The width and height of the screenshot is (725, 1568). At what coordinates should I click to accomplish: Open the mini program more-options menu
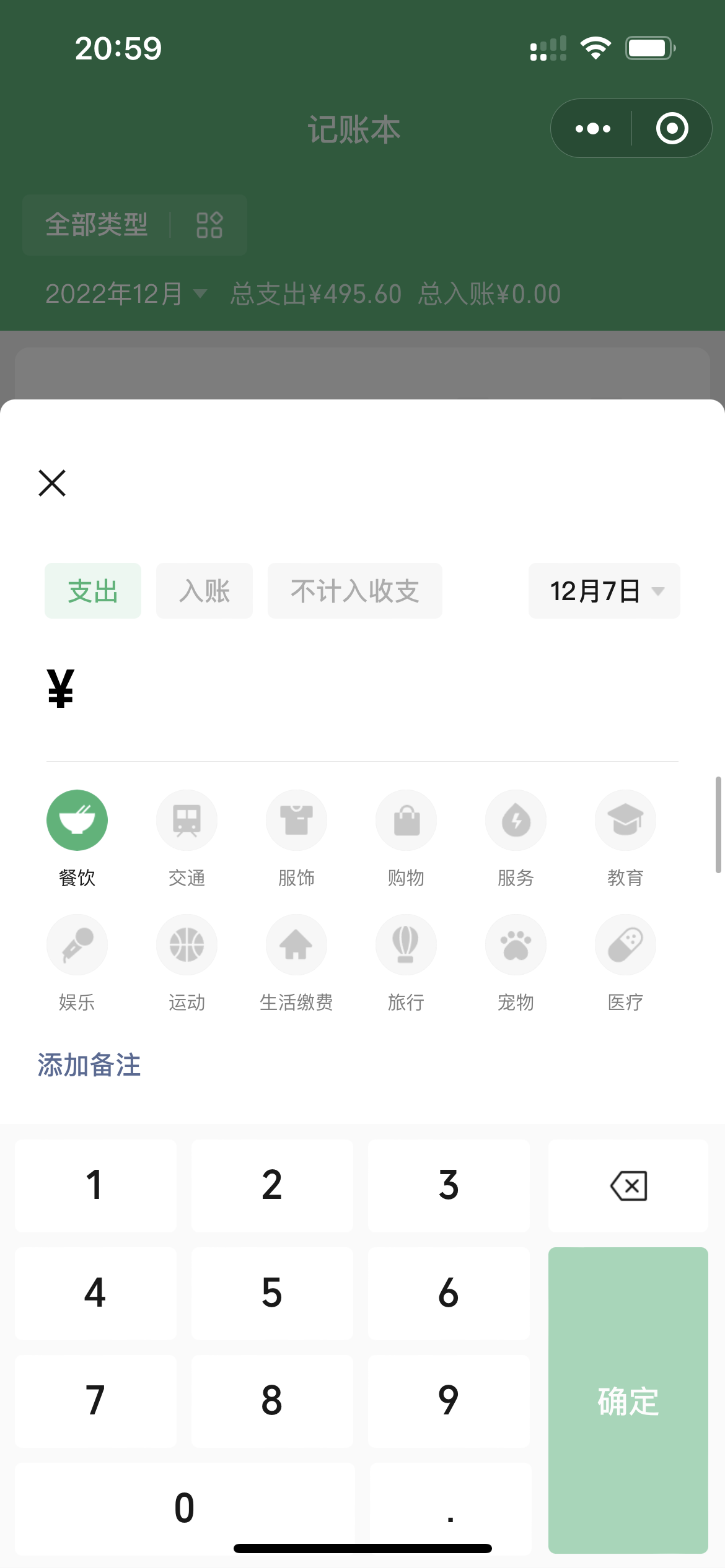pyautogui.click(x=593, y=129)
